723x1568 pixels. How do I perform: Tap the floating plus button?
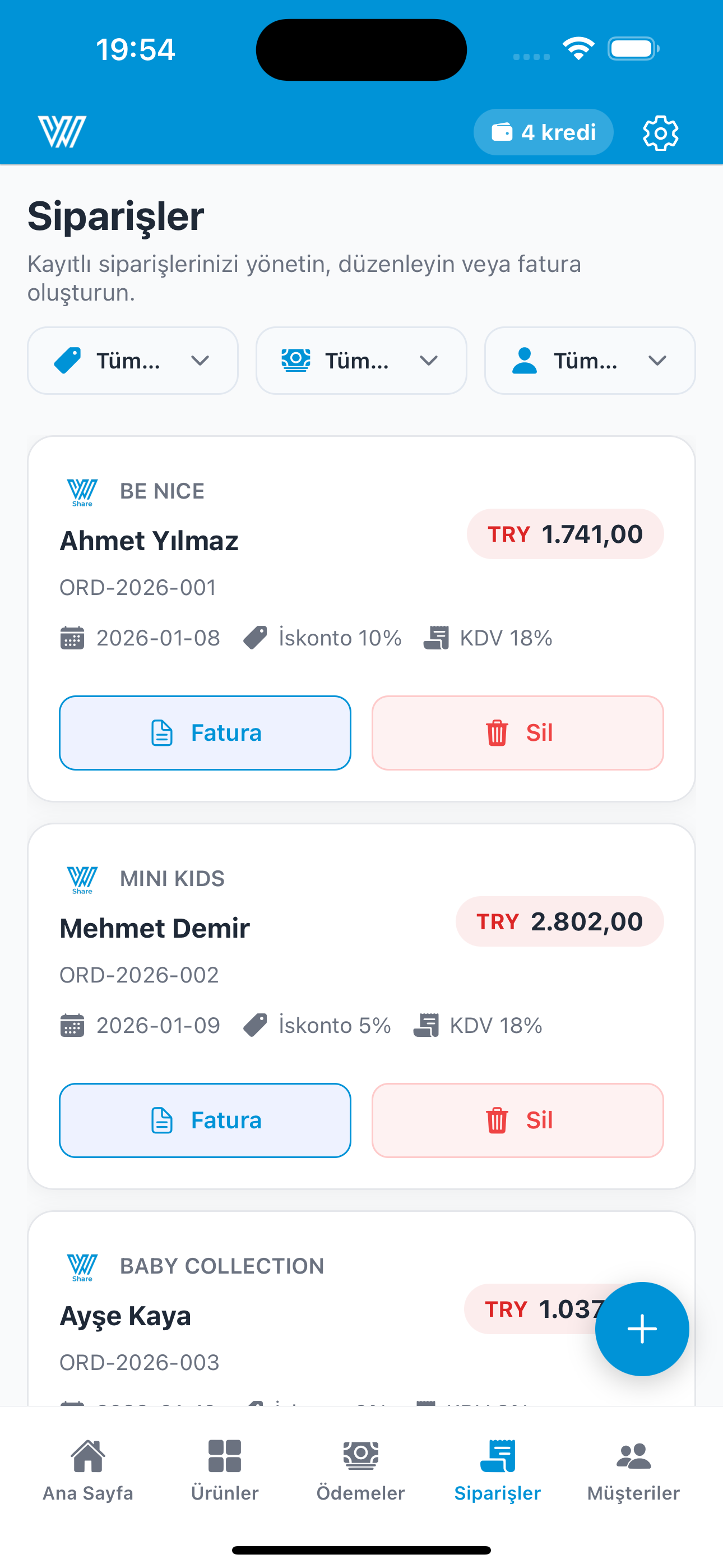coord(641,1329)
